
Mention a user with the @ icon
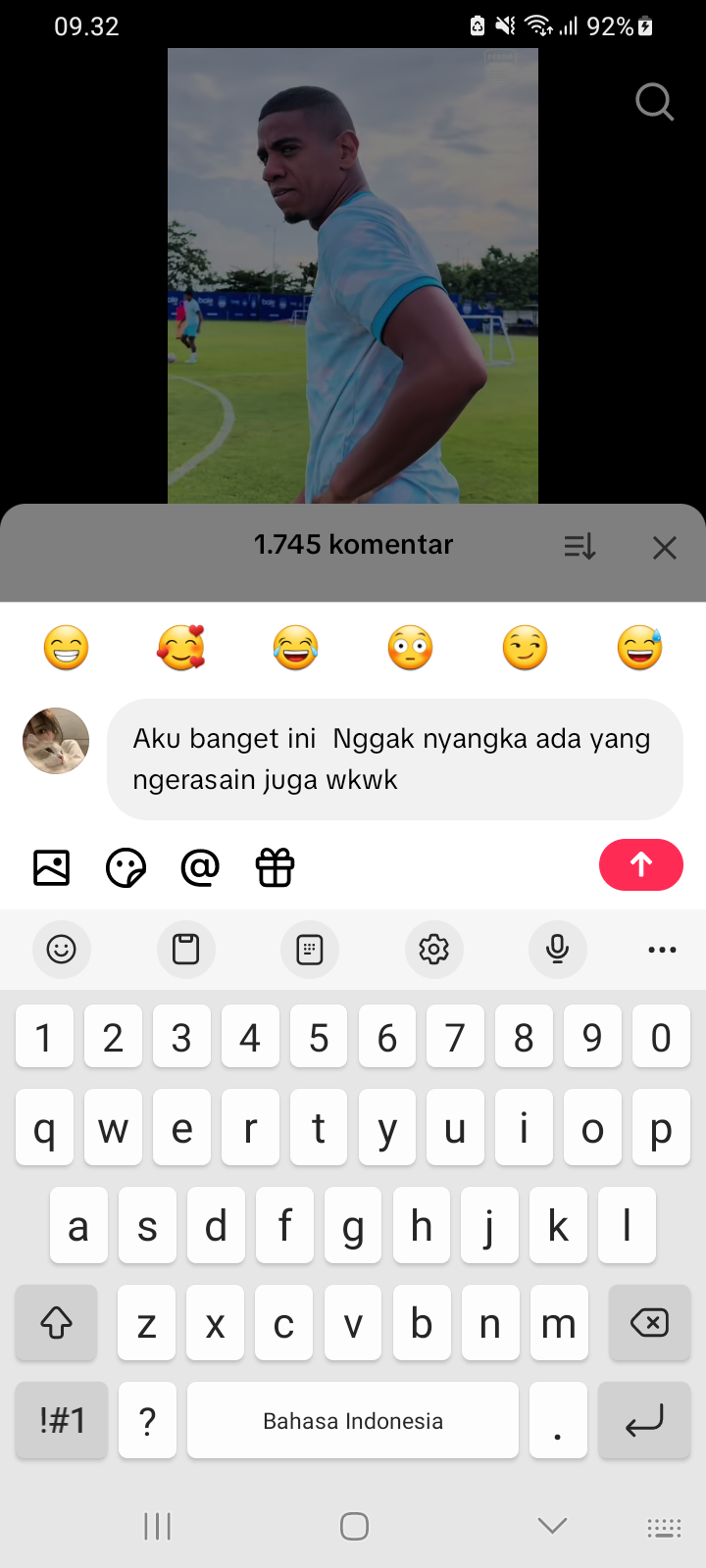(x=200, y=867)
